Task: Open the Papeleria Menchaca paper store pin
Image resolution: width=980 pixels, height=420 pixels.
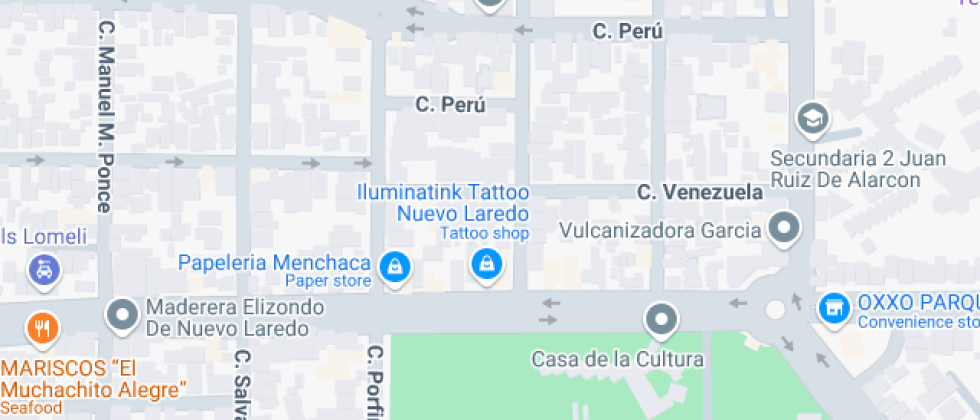Action: pyautogui.click(x=396, y=266)
